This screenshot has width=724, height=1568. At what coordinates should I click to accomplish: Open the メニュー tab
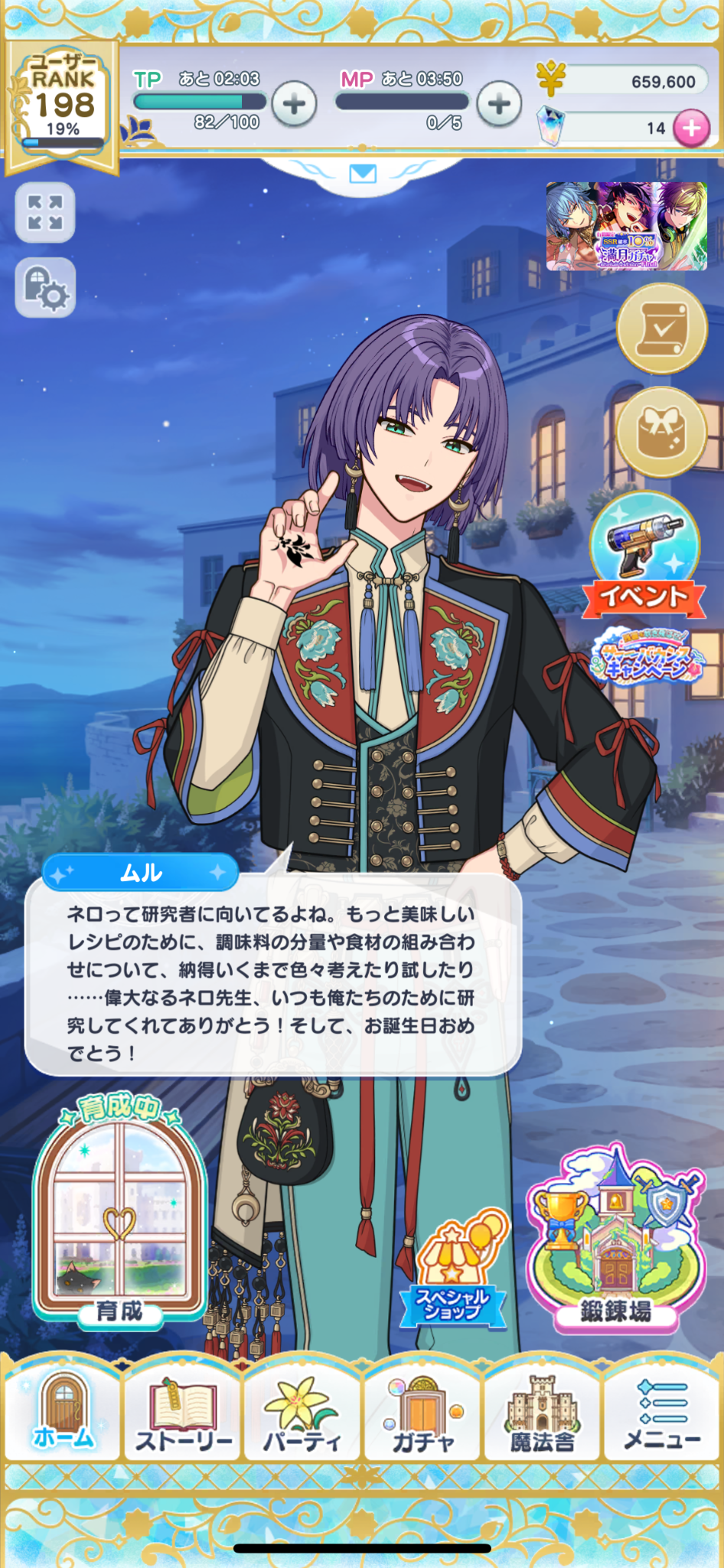click(x=662, y=1413)
